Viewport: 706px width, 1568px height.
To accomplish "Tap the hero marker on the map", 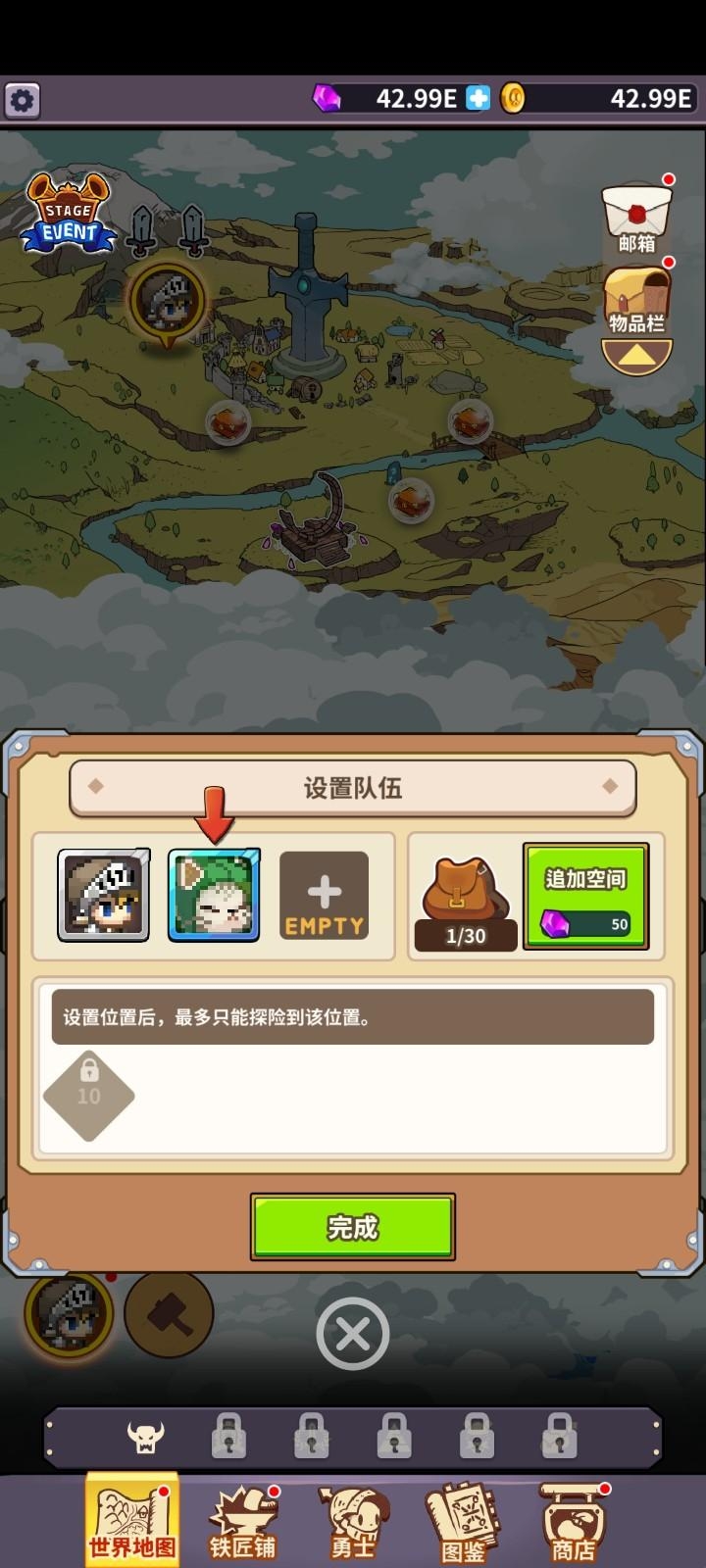I will (x=168, y=301).
